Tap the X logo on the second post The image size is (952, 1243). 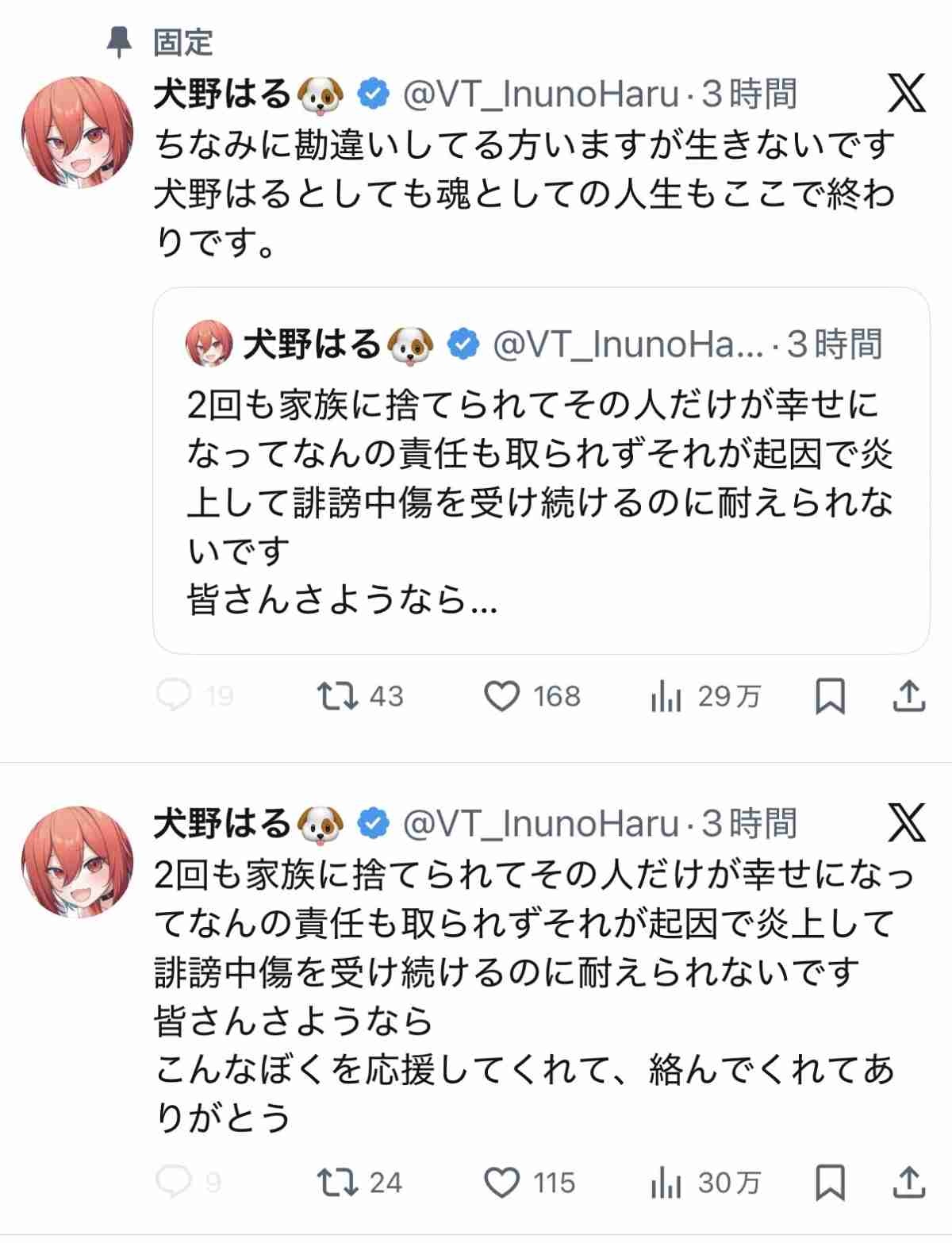pyautogui.click(x=906, y=822)
